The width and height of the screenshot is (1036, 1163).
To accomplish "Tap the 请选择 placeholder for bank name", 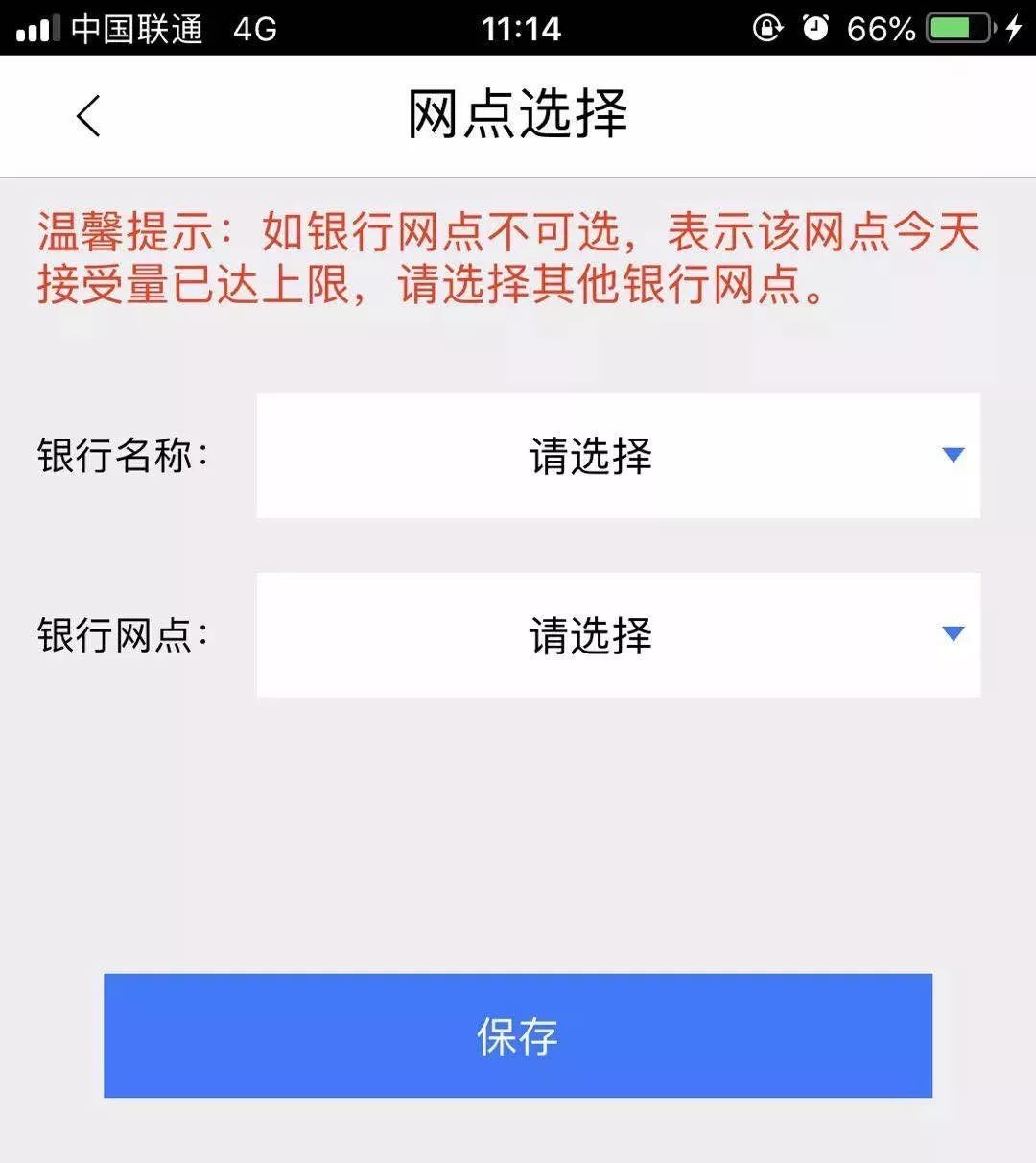I will pyautogui.click(x=591, y=457).
